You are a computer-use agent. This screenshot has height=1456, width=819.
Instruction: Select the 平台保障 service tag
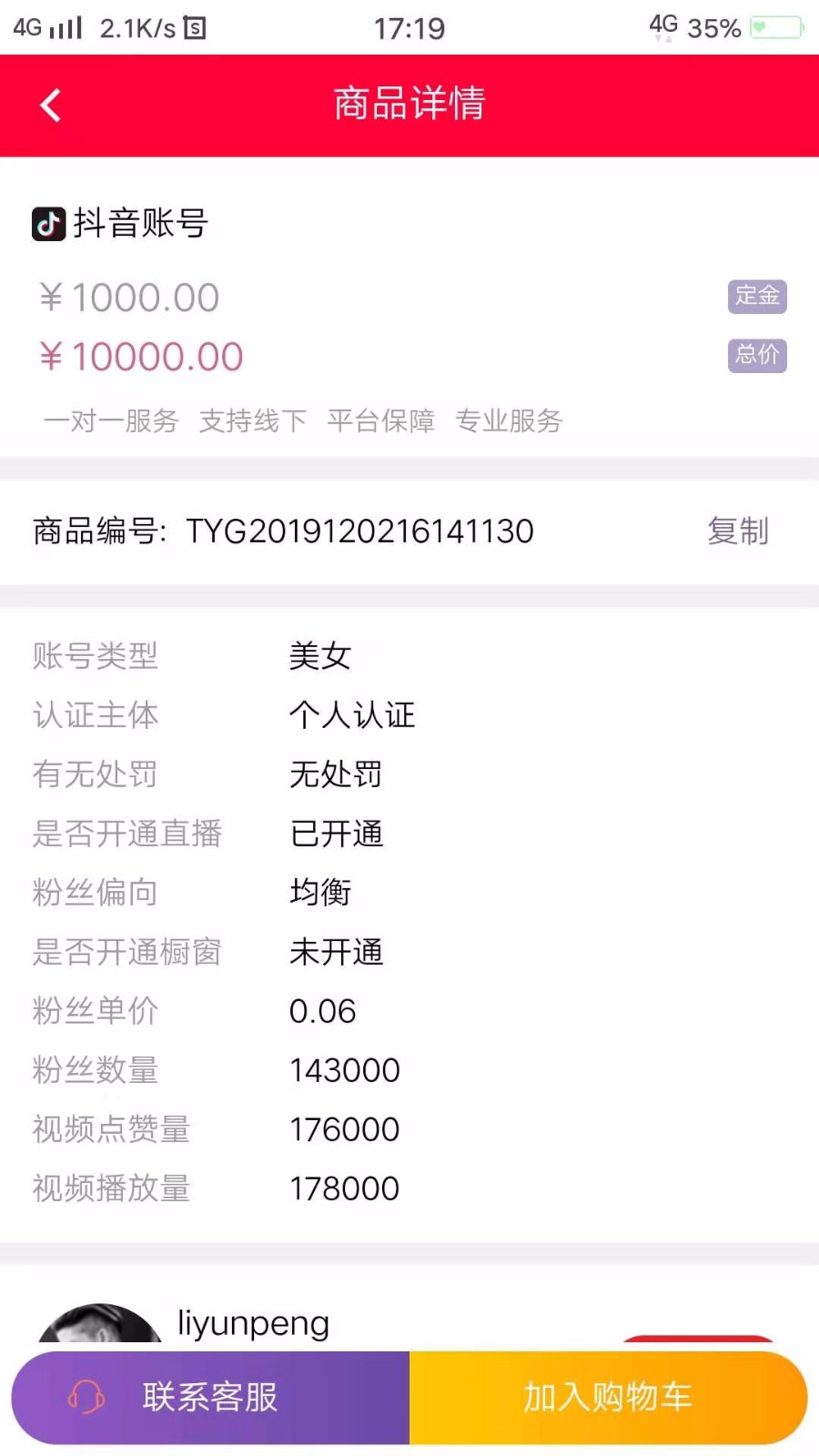click(381, 420)
